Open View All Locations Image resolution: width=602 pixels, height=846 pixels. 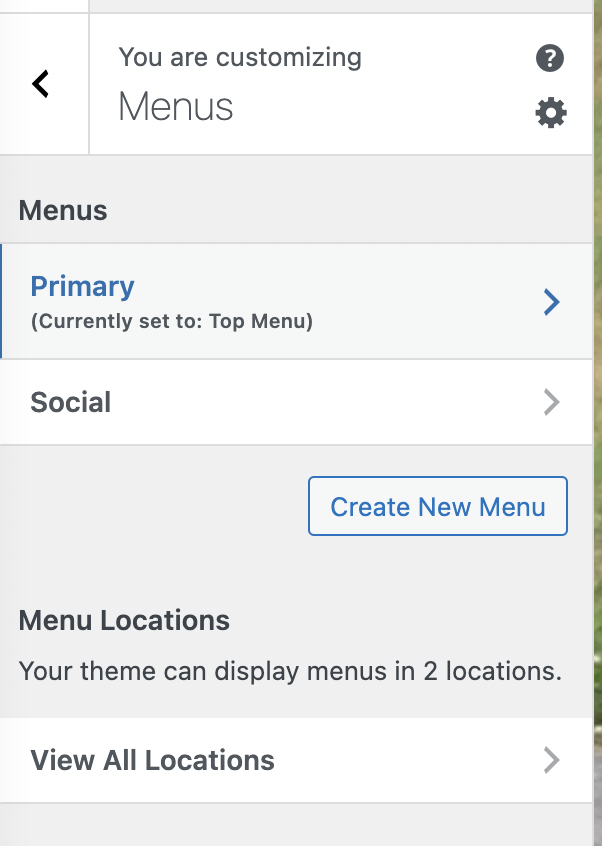pos(296,761)
